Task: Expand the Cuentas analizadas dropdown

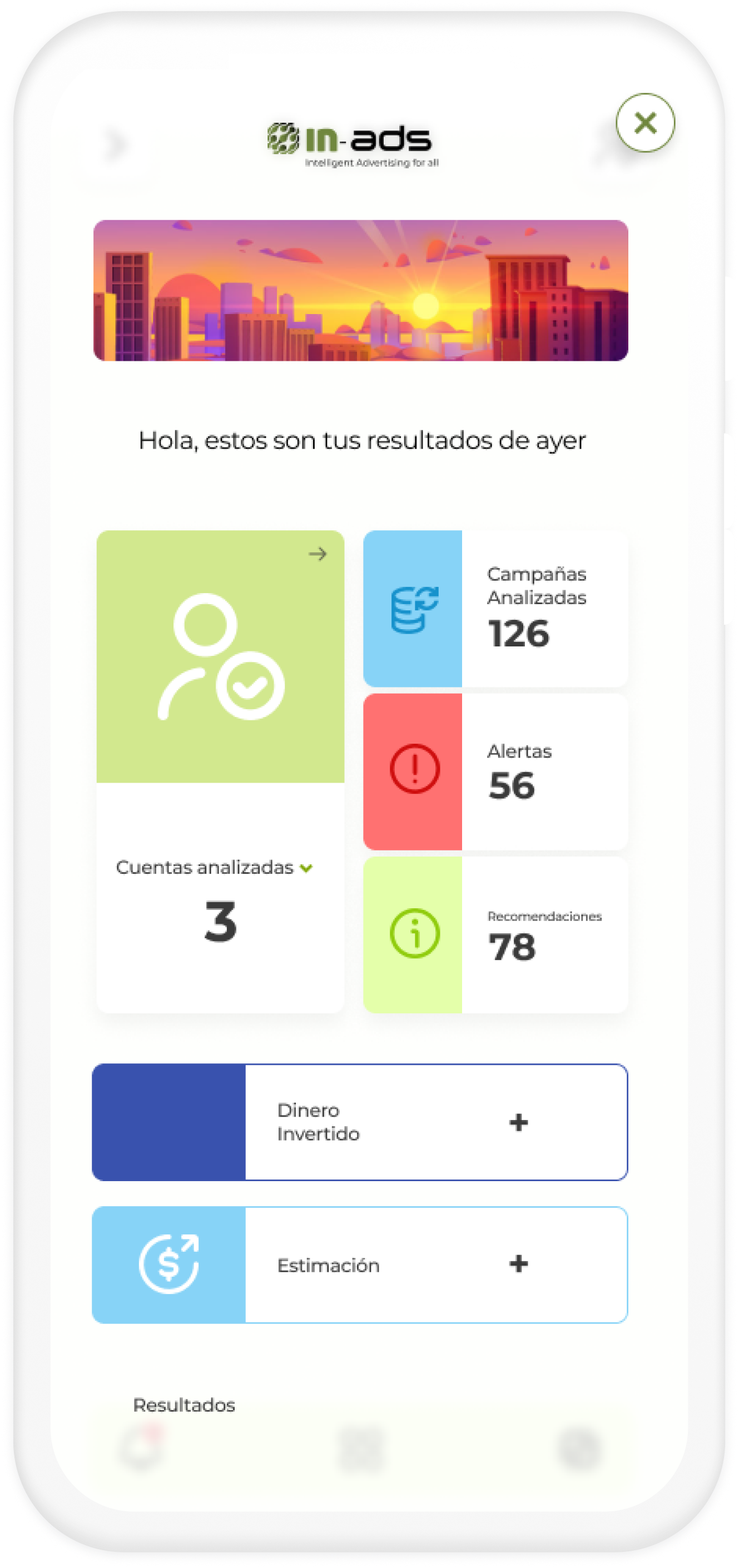Action: point(306,868)
